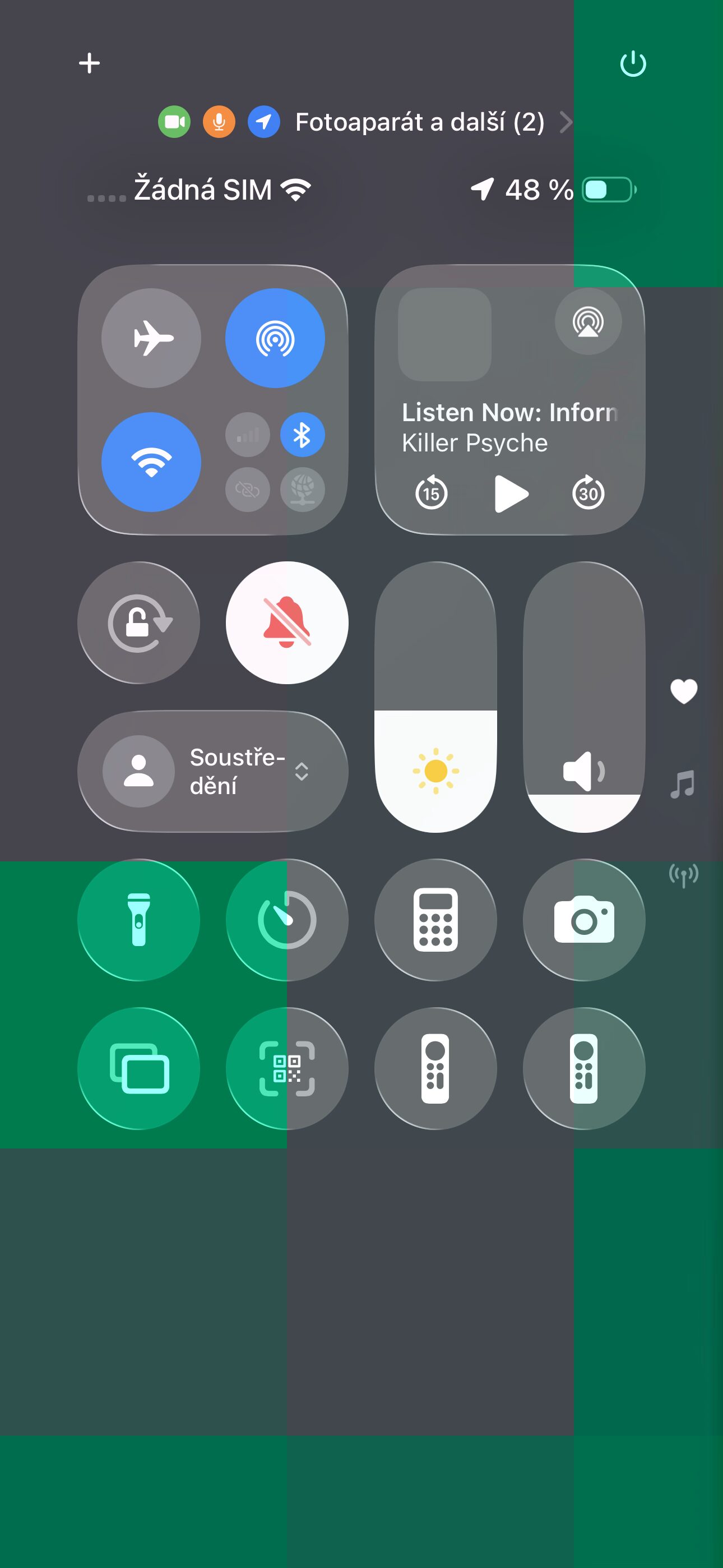This screenshot has width=723, height=1568.
Task: Enable airplane mode
Action: tap(151, 338)
